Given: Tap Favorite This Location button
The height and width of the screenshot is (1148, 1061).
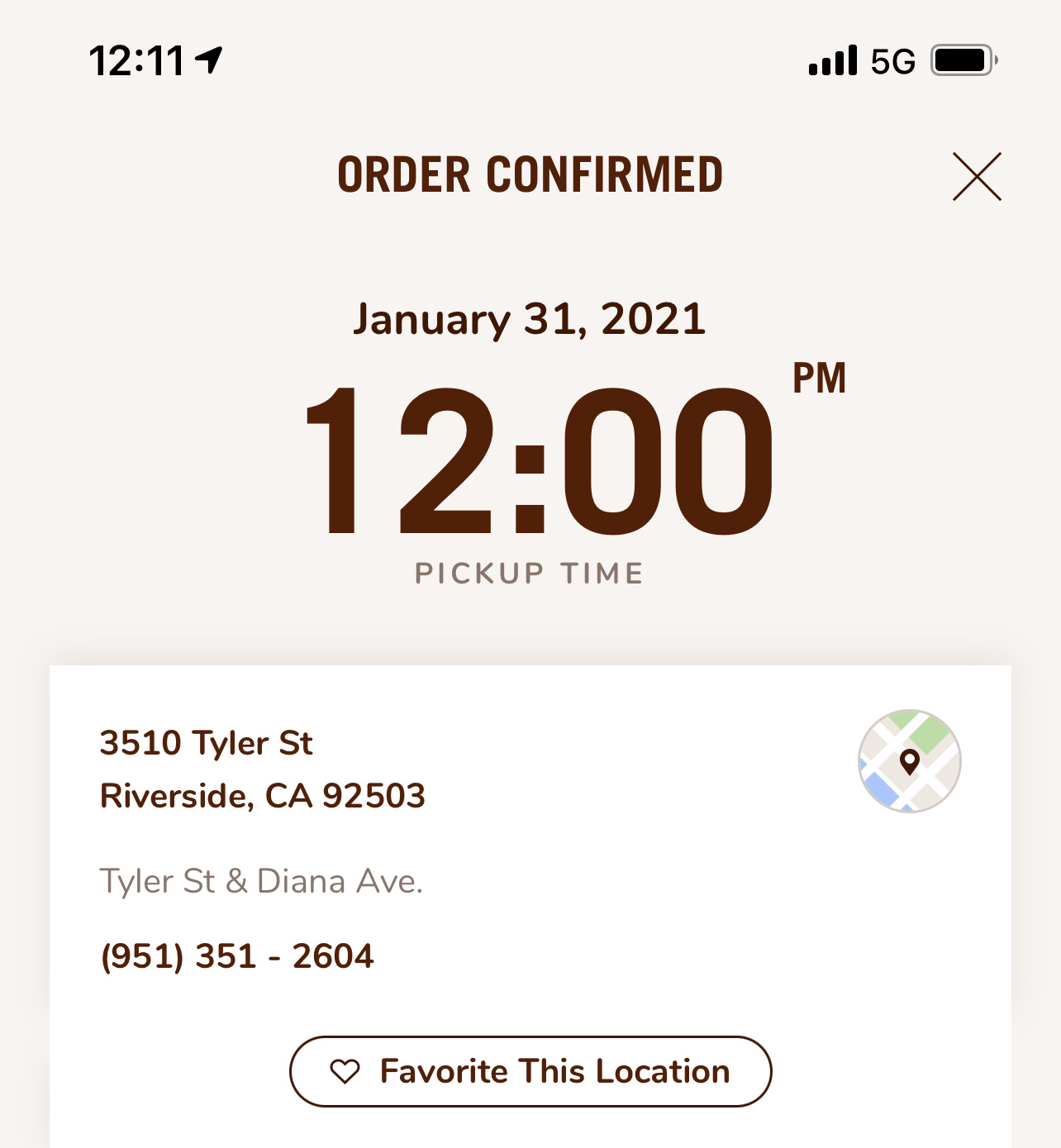Looking at the screenshot, I should (x=530, y=1071).
